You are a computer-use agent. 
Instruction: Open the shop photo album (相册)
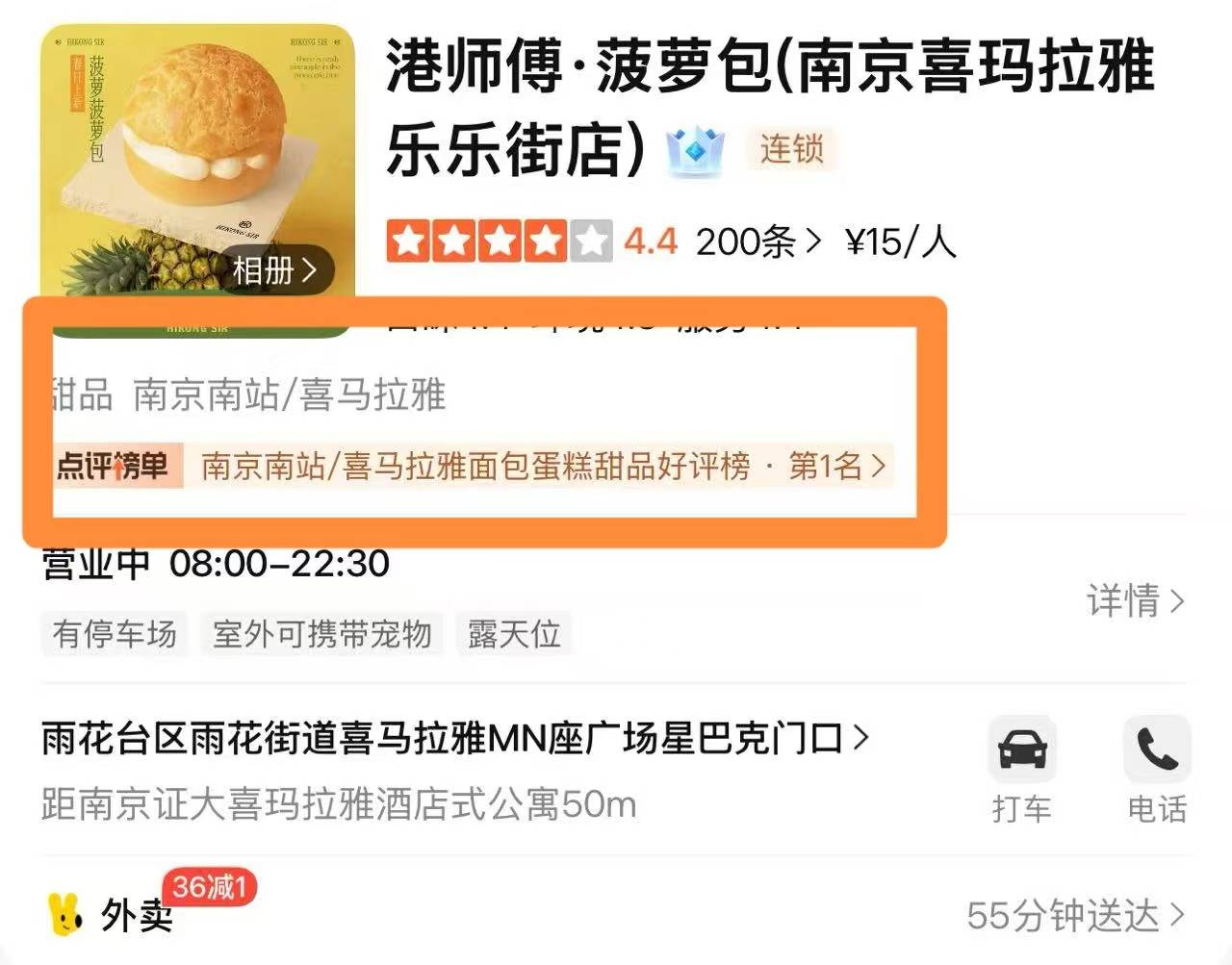point(276,270)
